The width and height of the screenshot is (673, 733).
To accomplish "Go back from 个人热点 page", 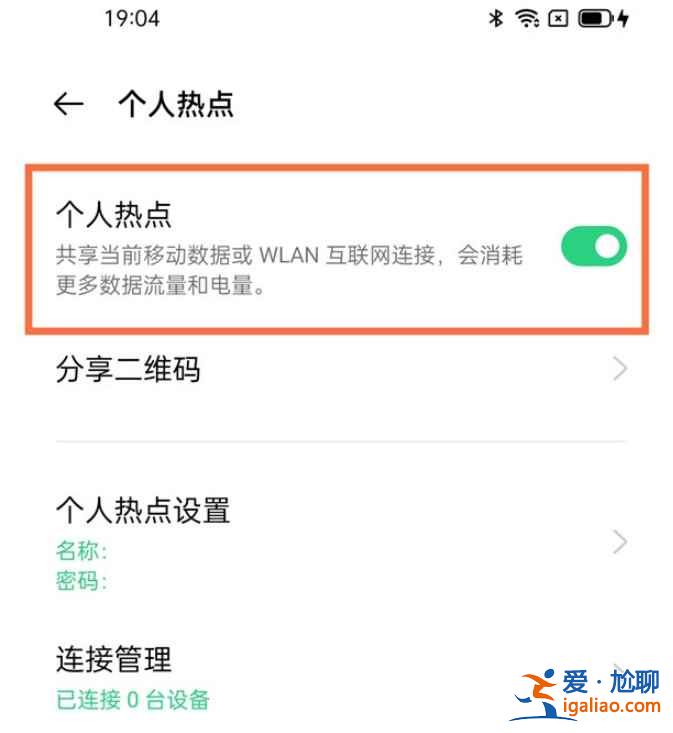I will 68,104.
